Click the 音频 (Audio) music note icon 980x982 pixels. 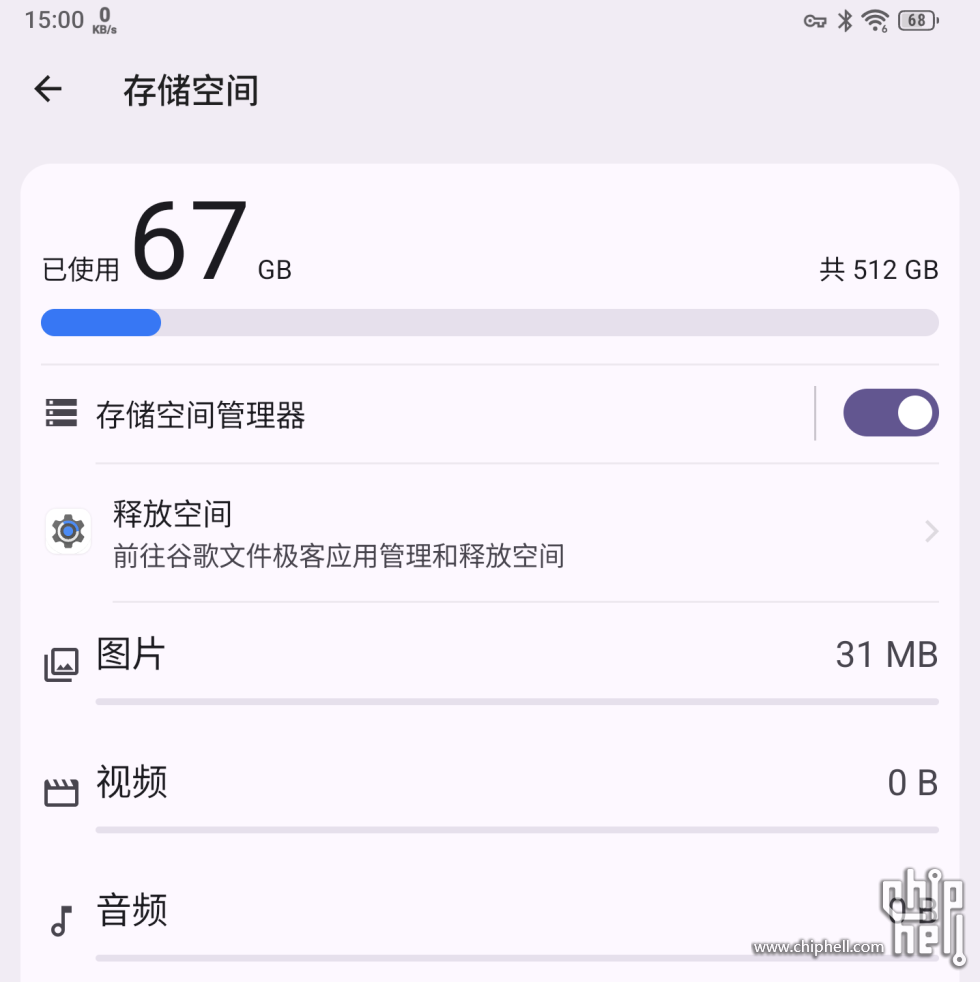click(x=60, y=918)
